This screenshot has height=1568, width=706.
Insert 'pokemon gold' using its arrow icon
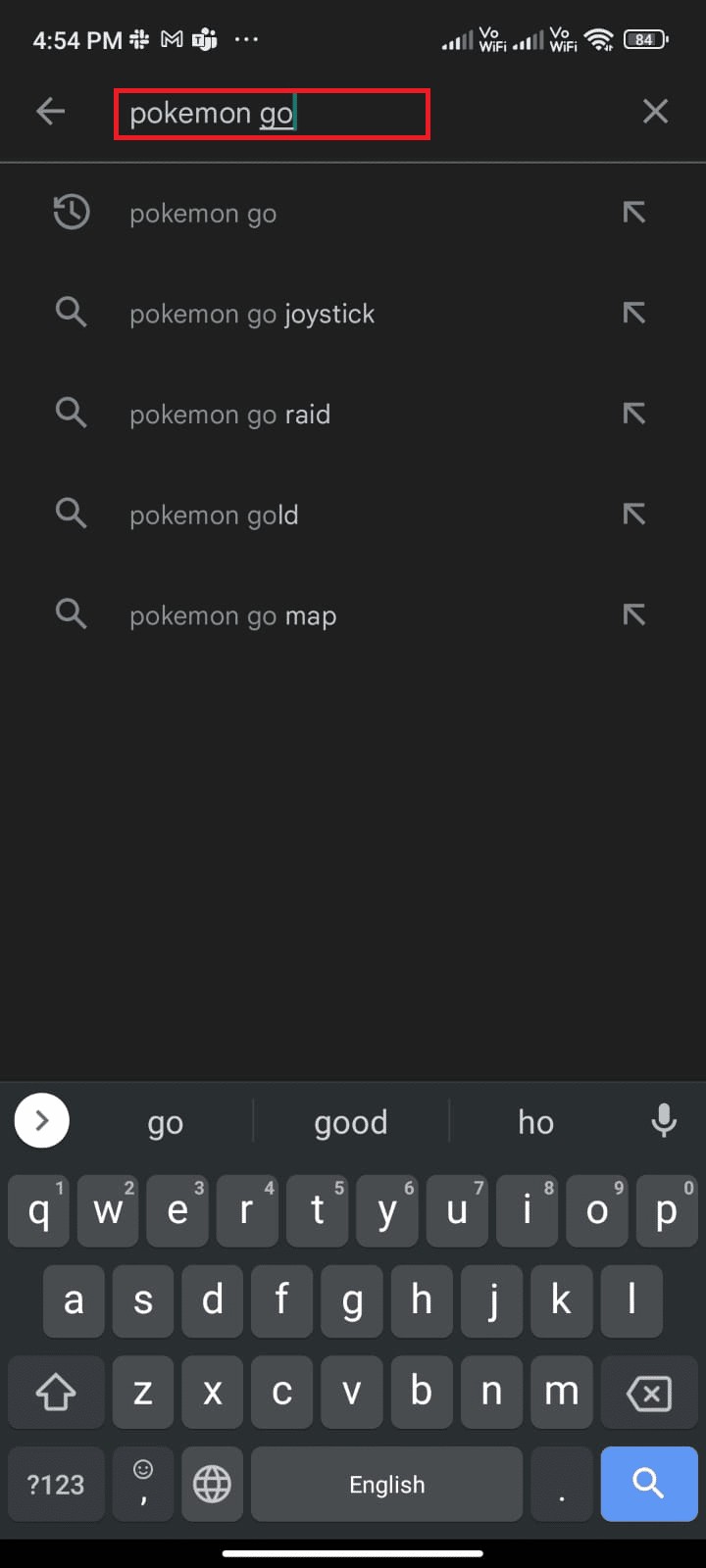pos(633,514)
